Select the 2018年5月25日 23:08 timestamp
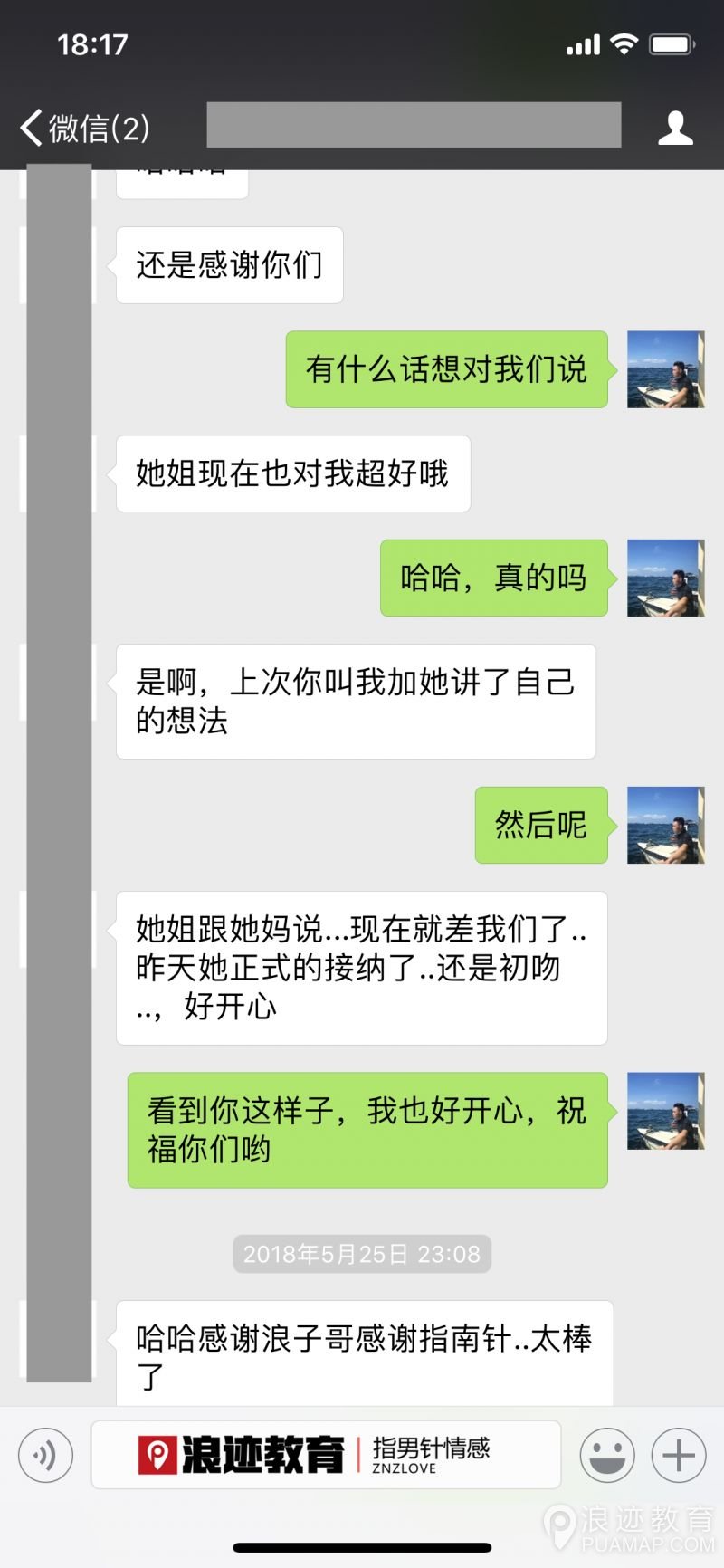The height and width of the screenshot is (1568, 724). pyautogui.click(x=362, y=1255)
